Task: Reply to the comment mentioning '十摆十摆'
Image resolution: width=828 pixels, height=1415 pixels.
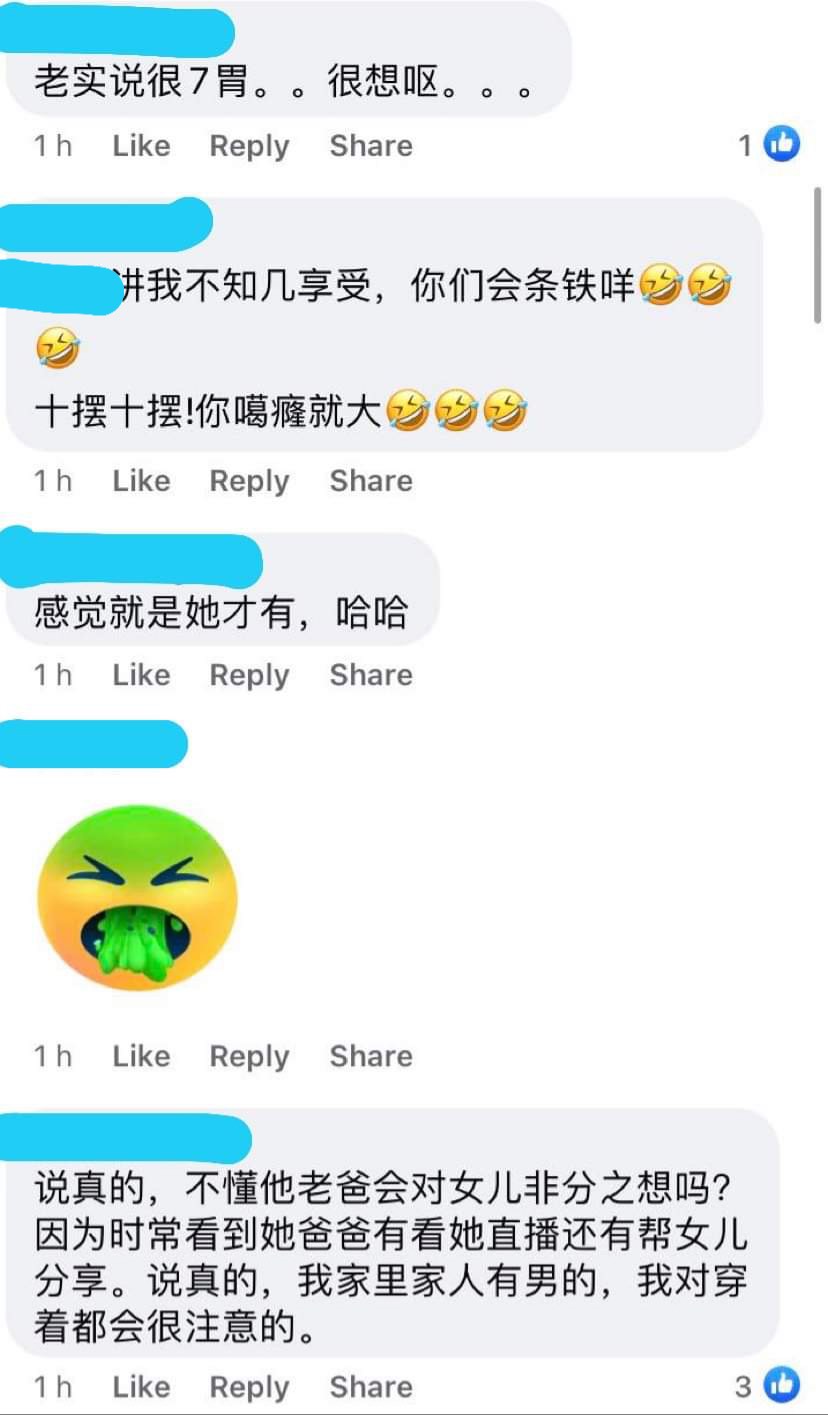Action: (249, 481)
